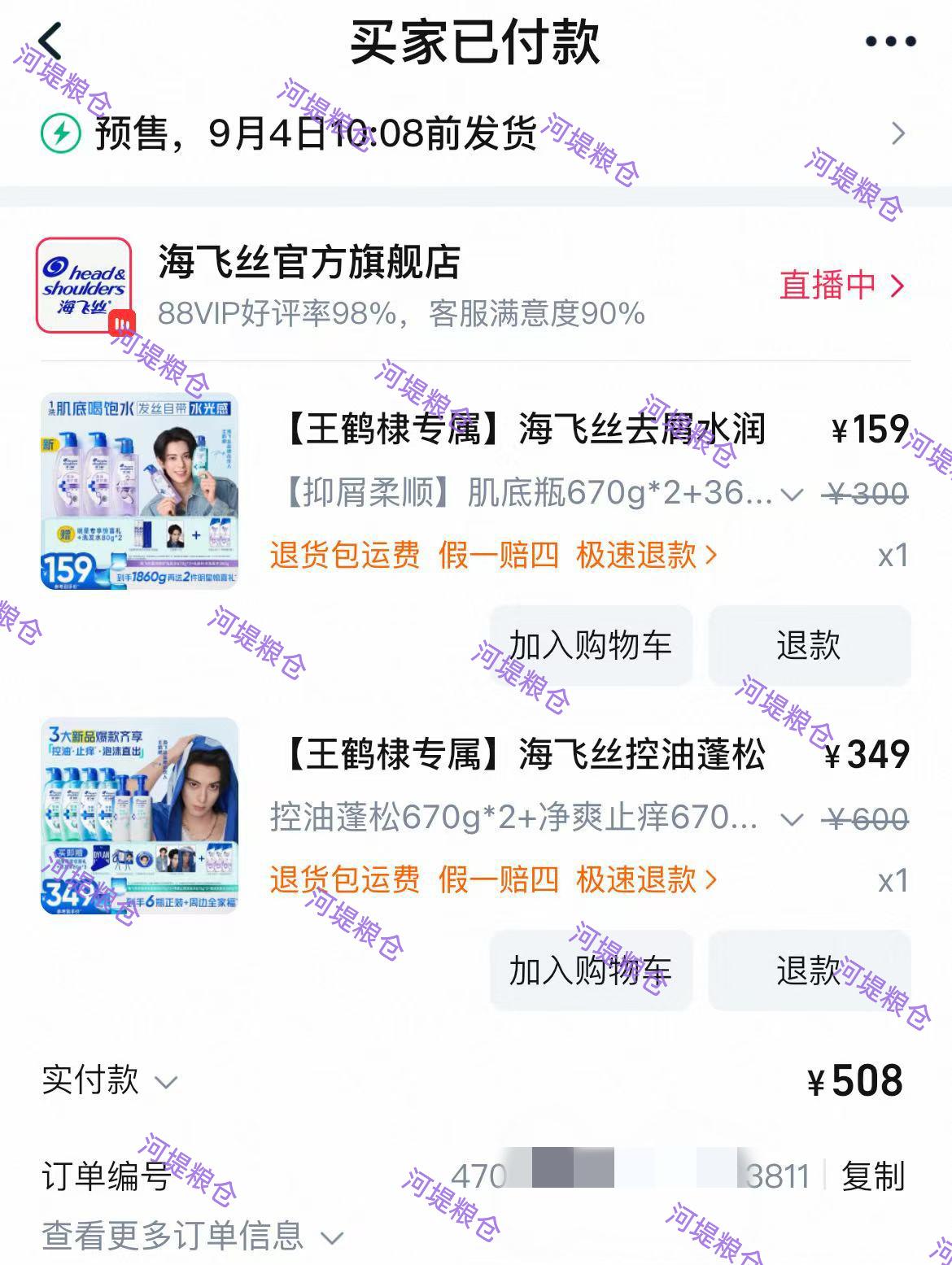Screen dimensions: 952x1265
Task: Open 海飞丝官方旗舰店 store page
Action: tap(309, 263)
